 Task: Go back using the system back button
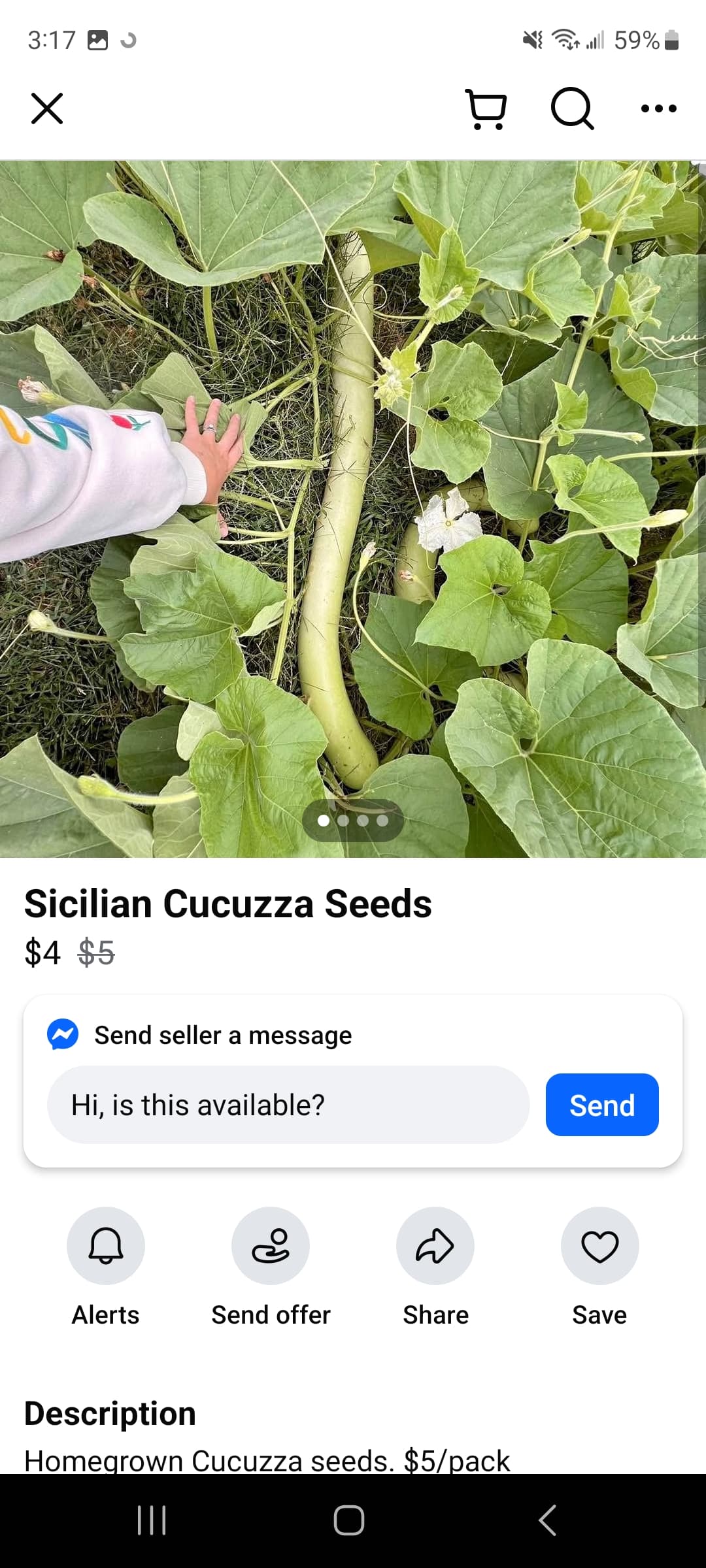(x=548, y=1520)
